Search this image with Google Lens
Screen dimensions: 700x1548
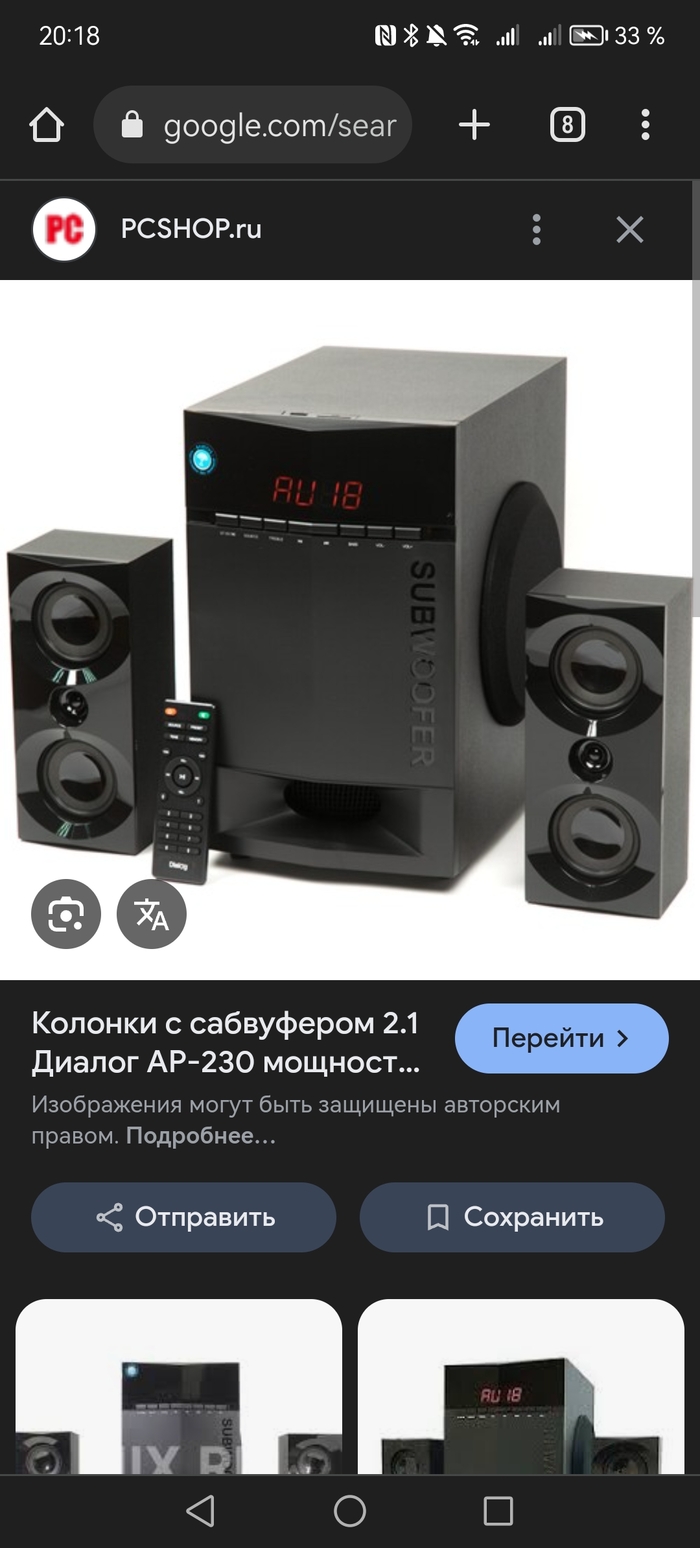(66, 914)
